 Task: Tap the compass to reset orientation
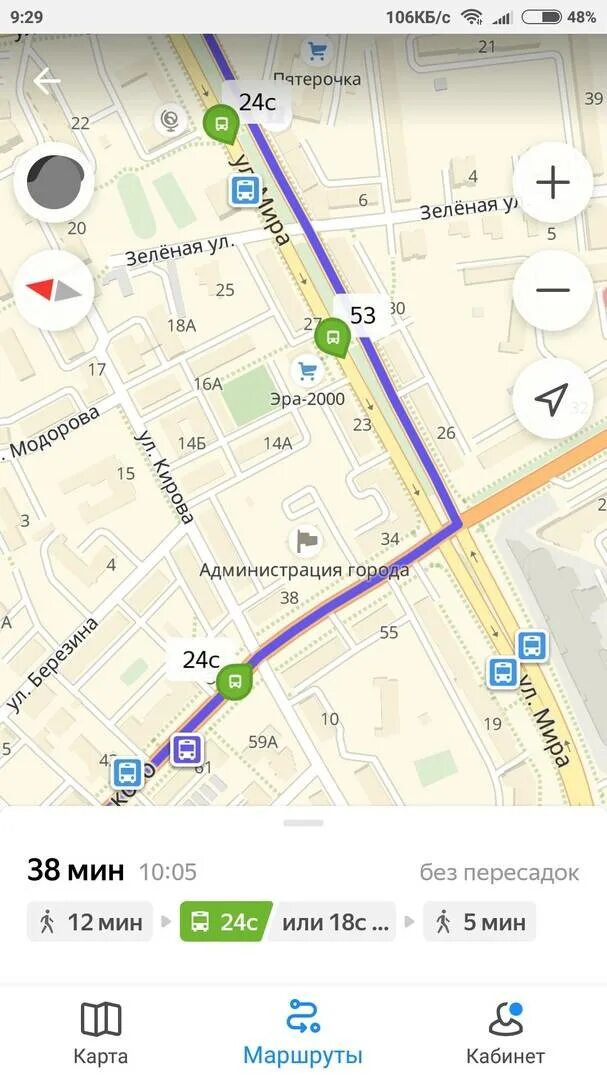pos(54,290)
